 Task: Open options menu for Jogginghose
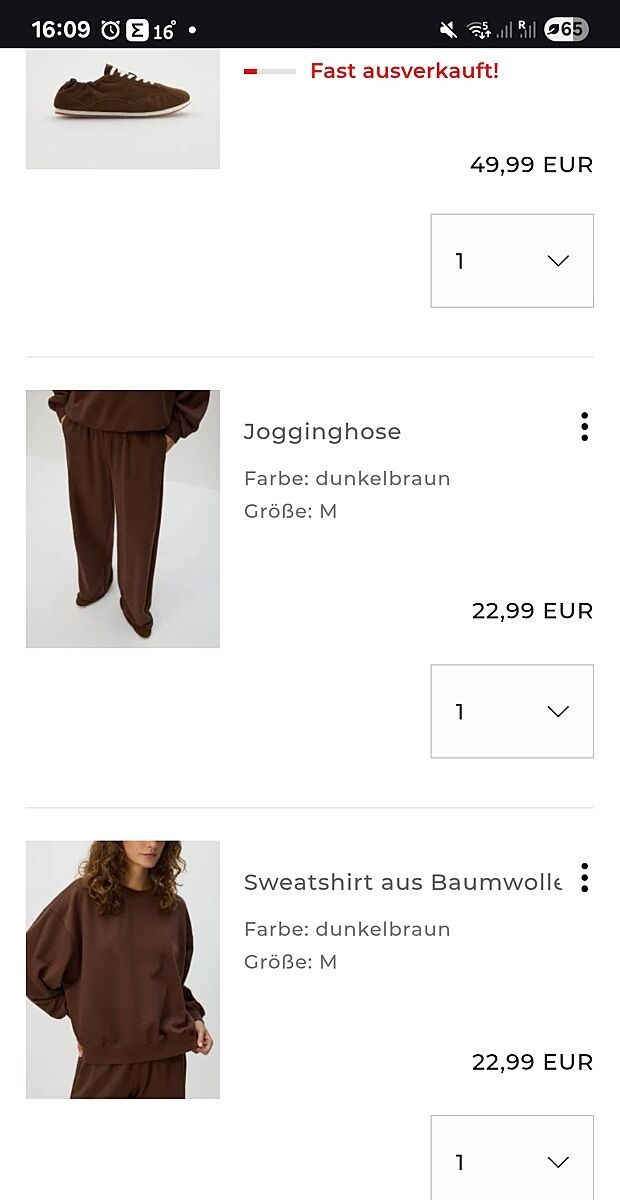point(584,427)
